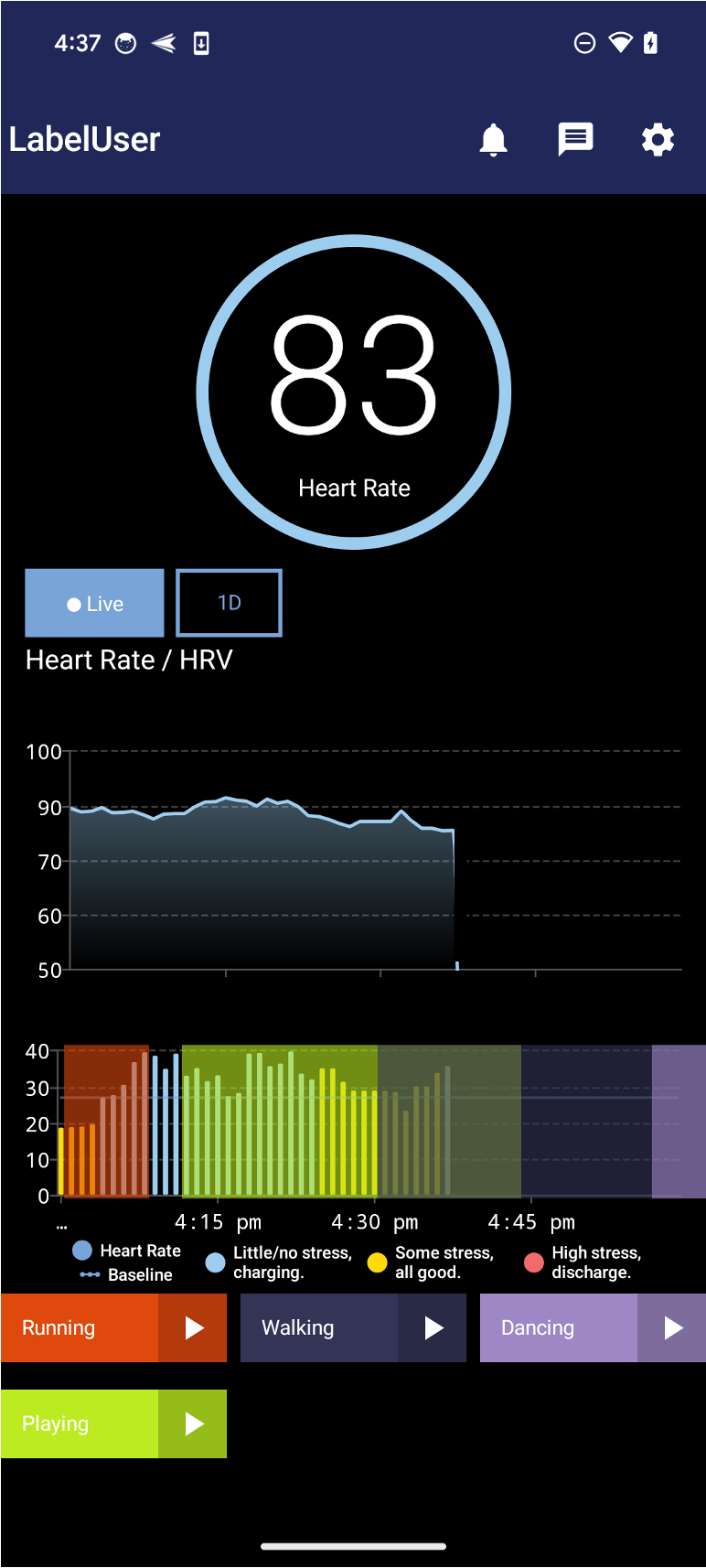Switch to the 1D view

click(229, 603)
